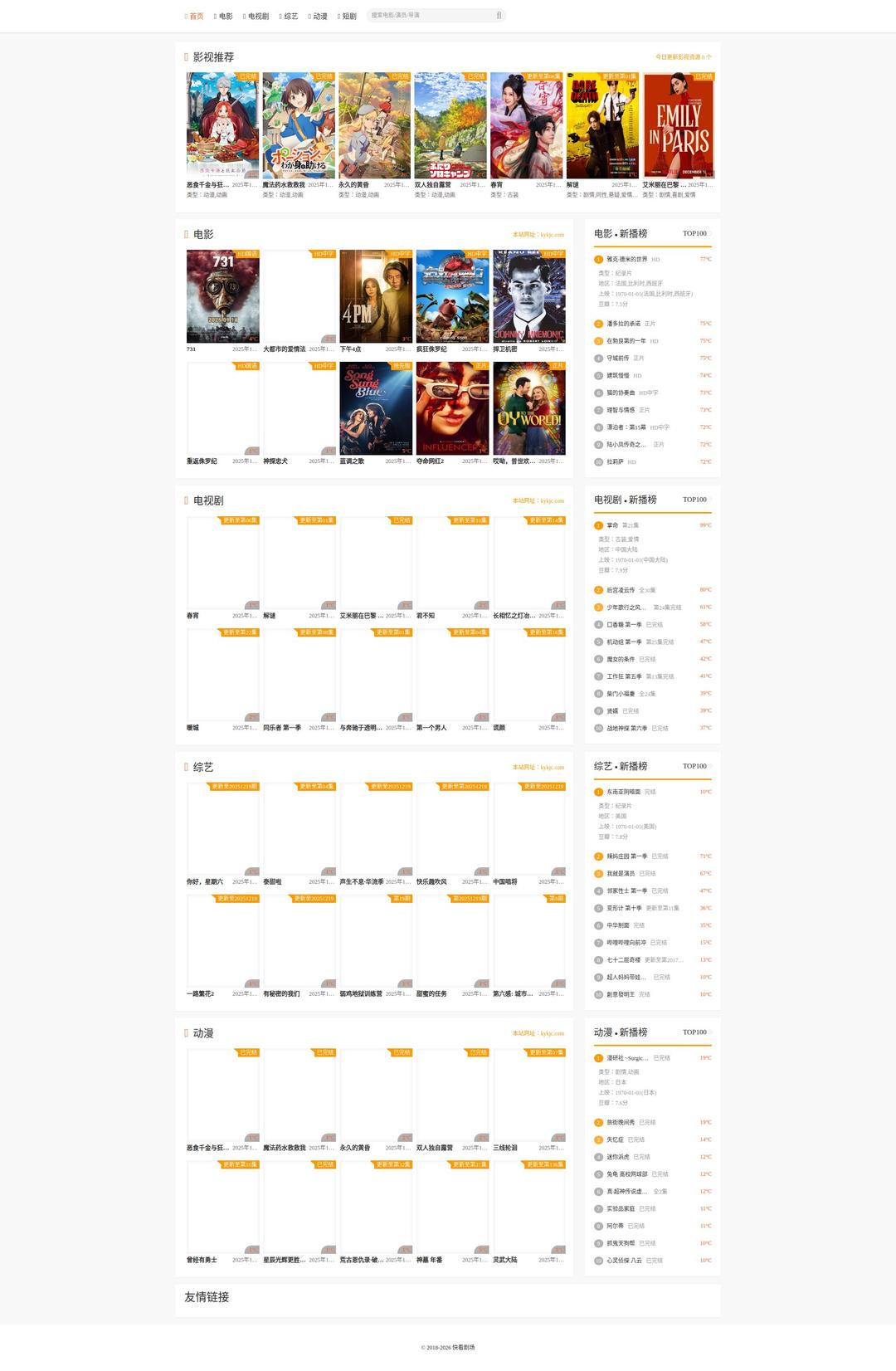Open the movie 下午4点
The image size is (896, 1371).
click(376, 296)
